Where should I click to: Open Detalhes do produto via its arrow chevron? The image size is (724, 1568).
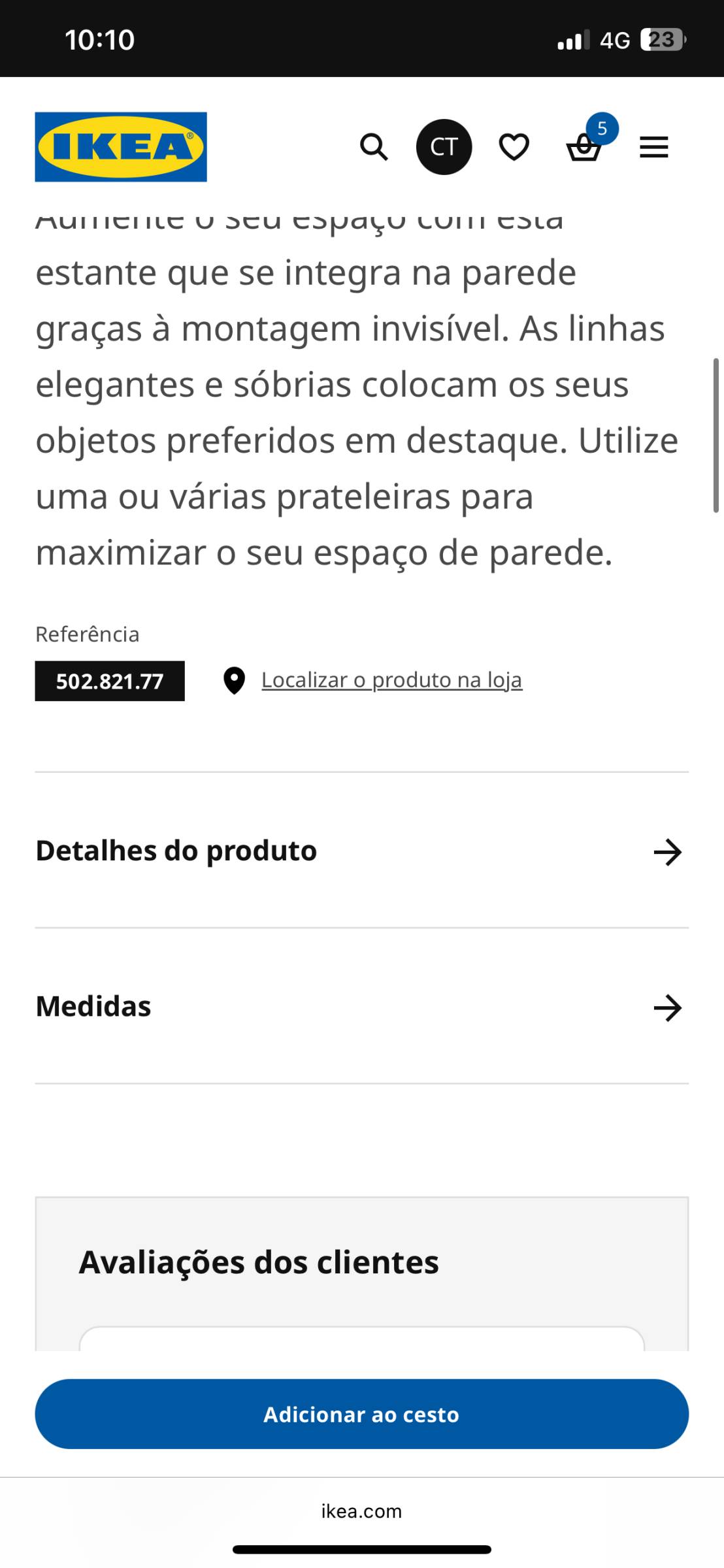[668, 853]
